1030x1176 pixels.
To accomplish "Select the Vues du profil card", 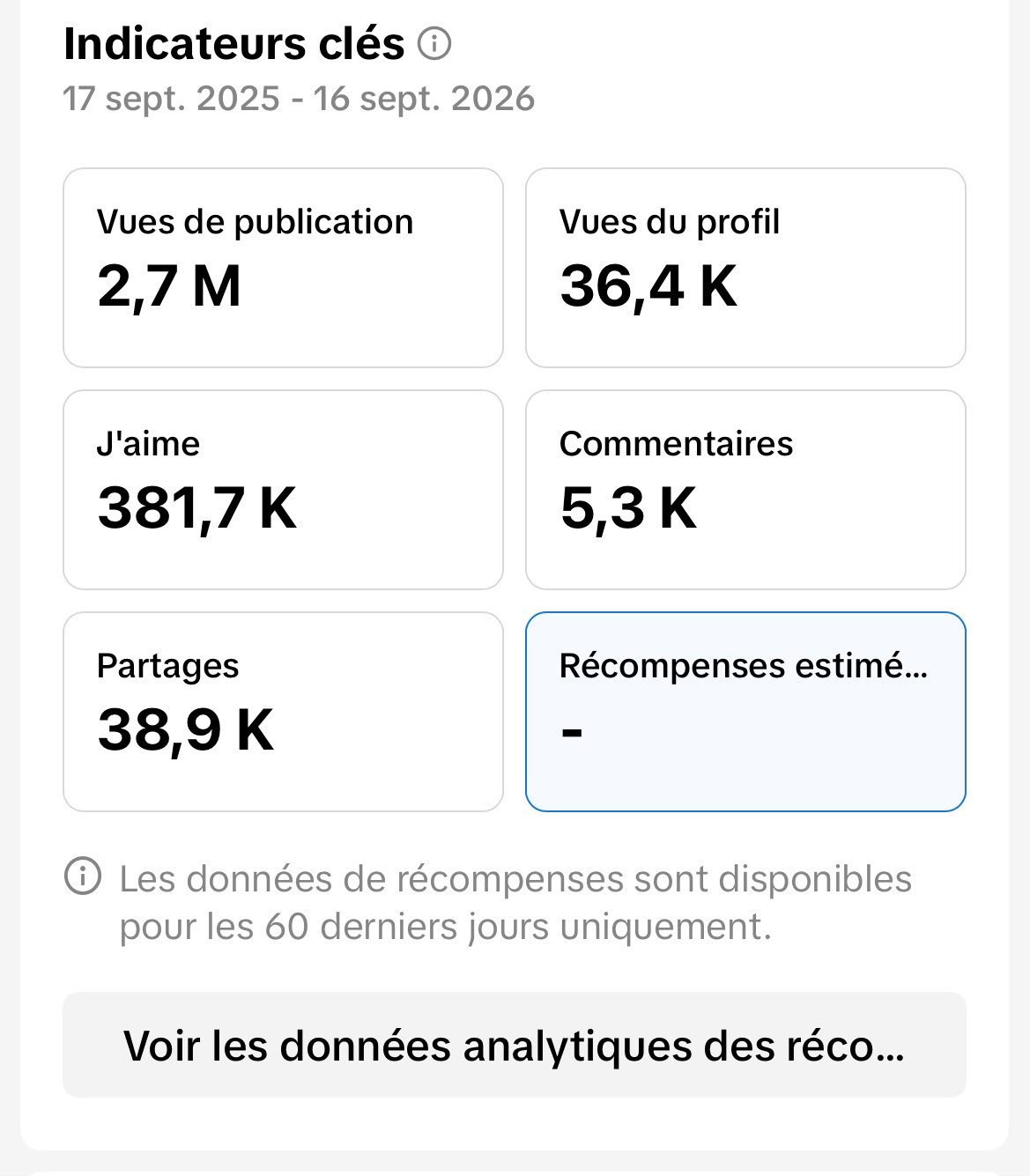I will (x=745, y=268).
